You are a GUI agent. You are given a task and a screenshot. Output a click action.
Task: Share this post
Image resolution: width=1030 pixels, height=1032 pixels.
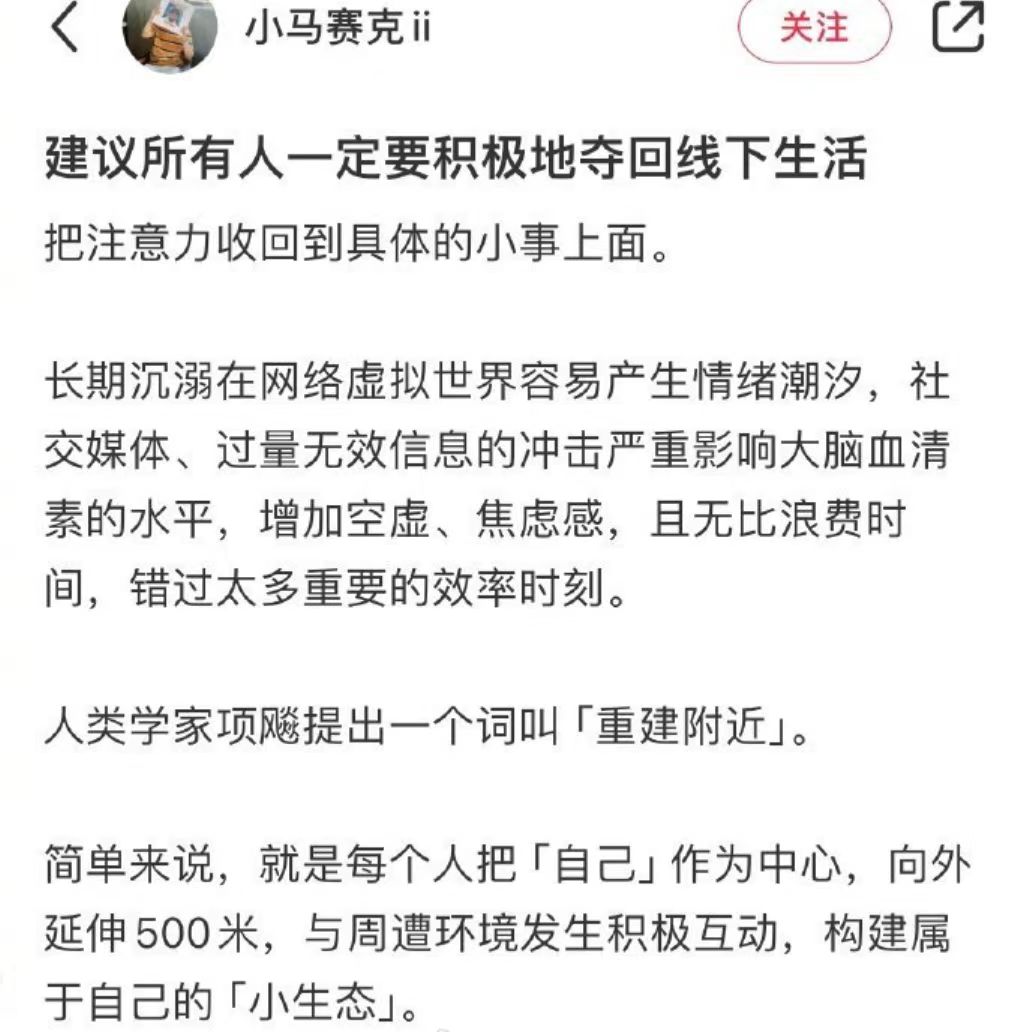point(958,27)
